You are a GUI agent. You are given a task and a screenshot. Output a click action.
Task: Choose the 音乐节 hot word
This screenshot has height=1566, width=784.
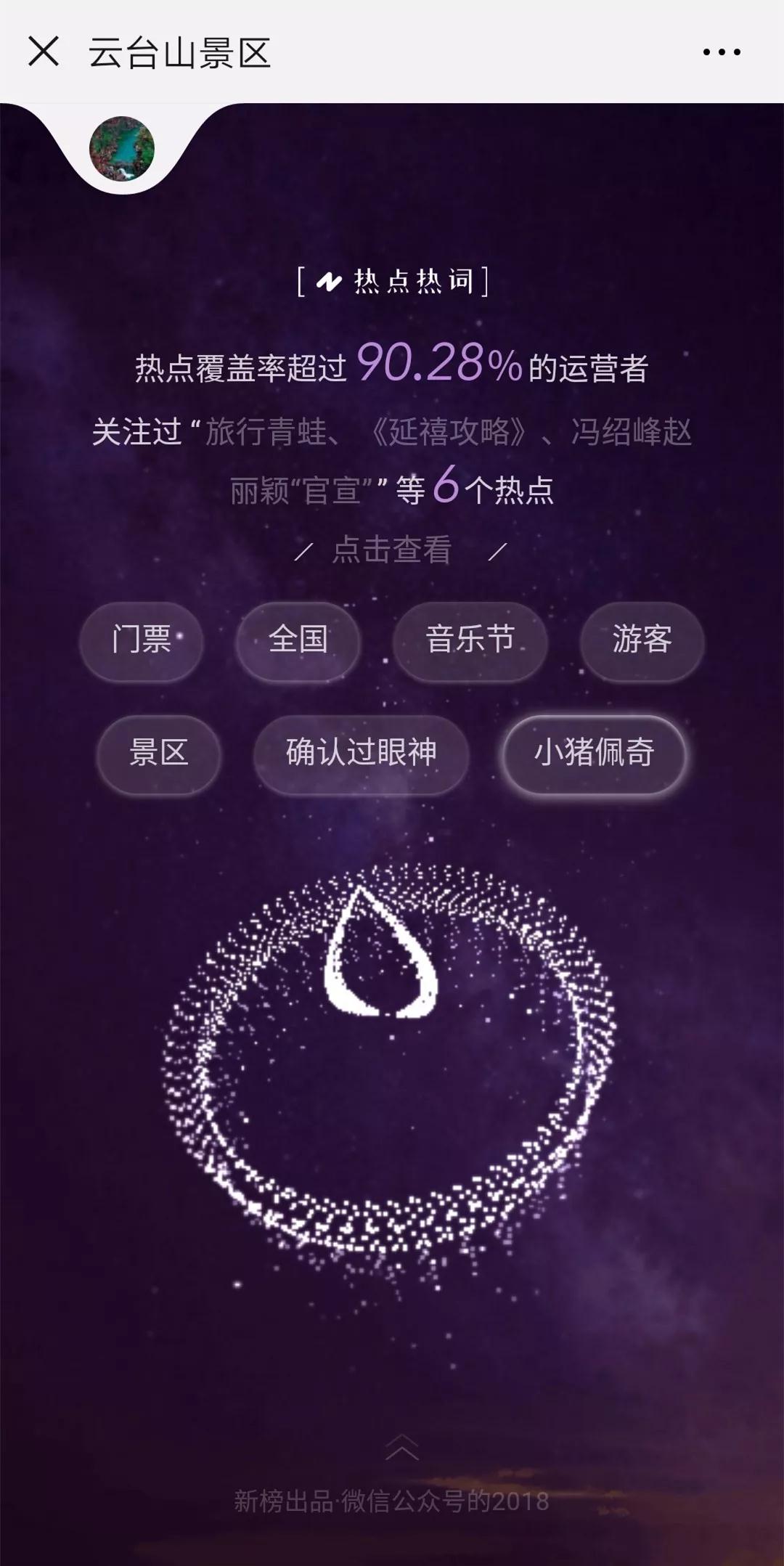470,640
